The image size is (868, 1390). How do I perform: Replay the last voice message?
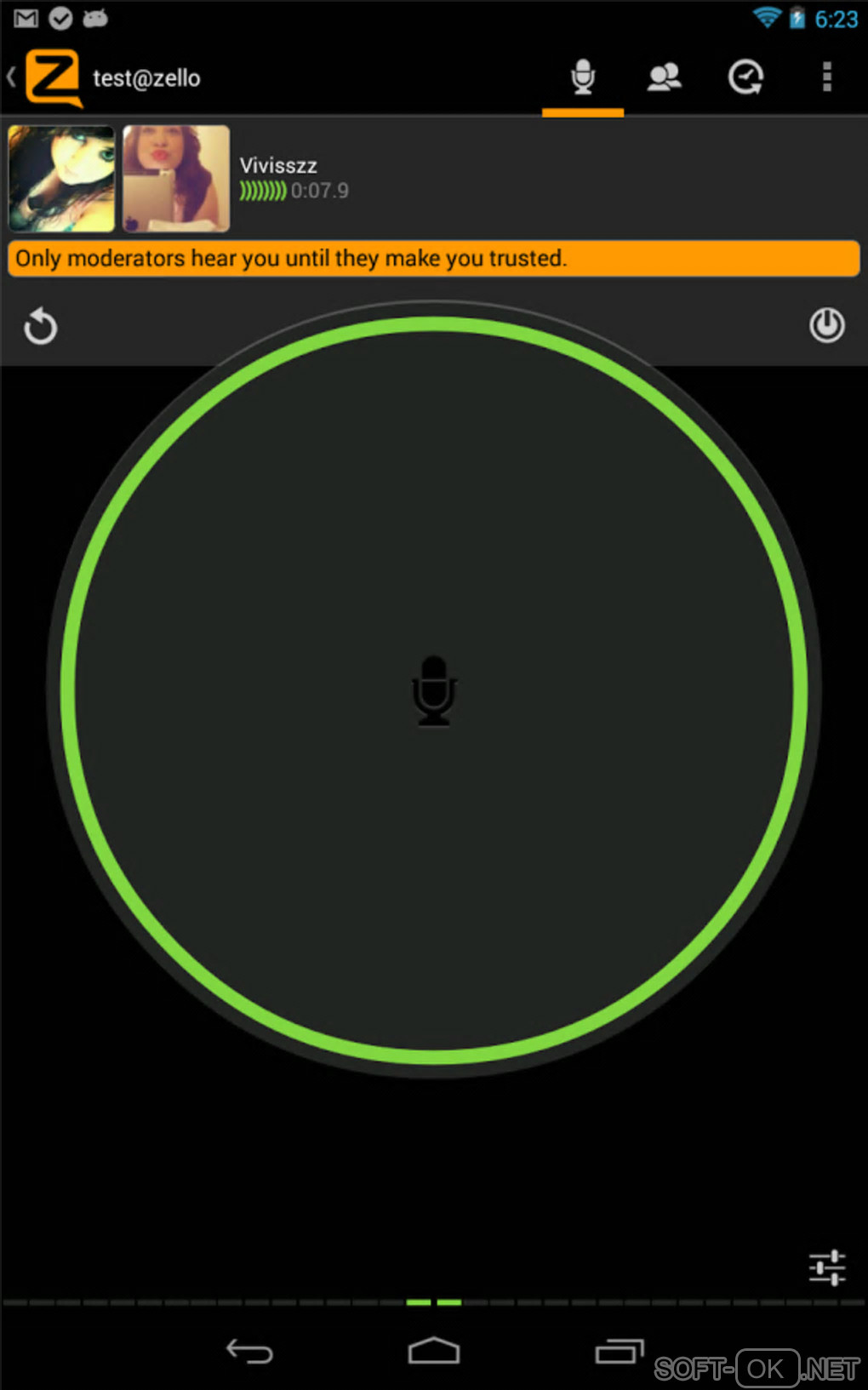[40, 327]
